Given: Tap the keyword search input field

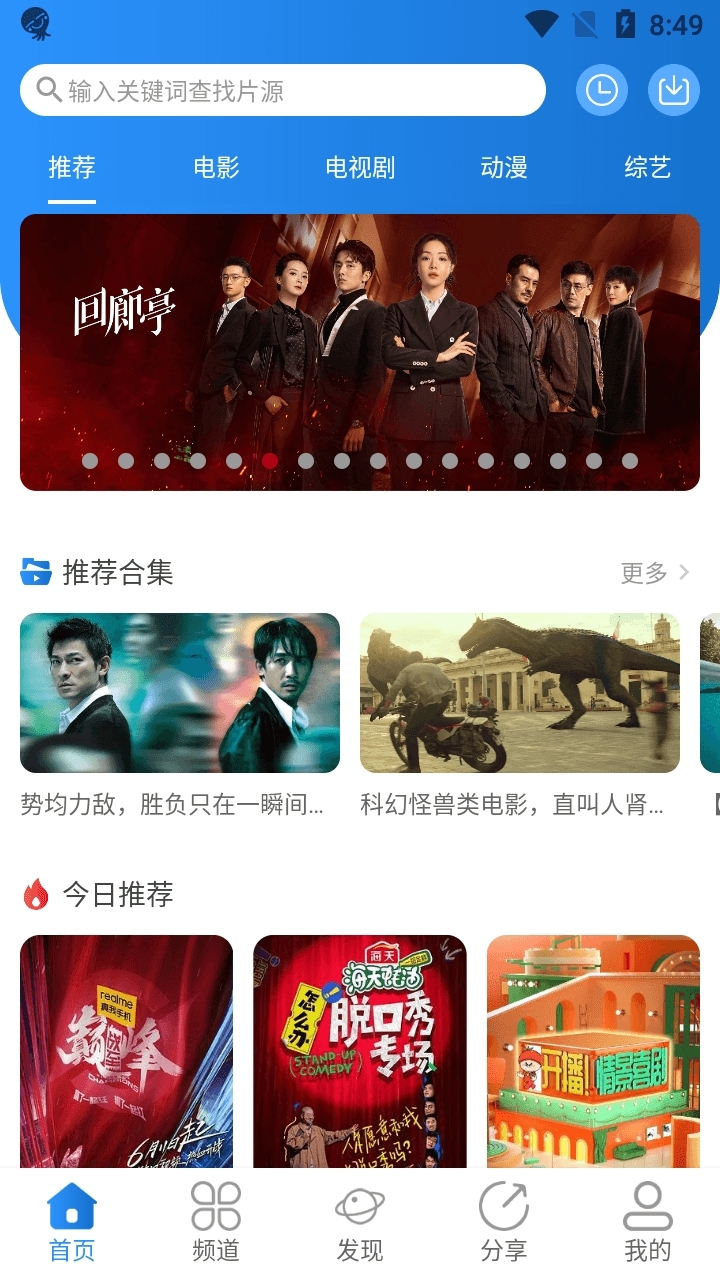Looking at the screenshot, I should pos(282,89).
